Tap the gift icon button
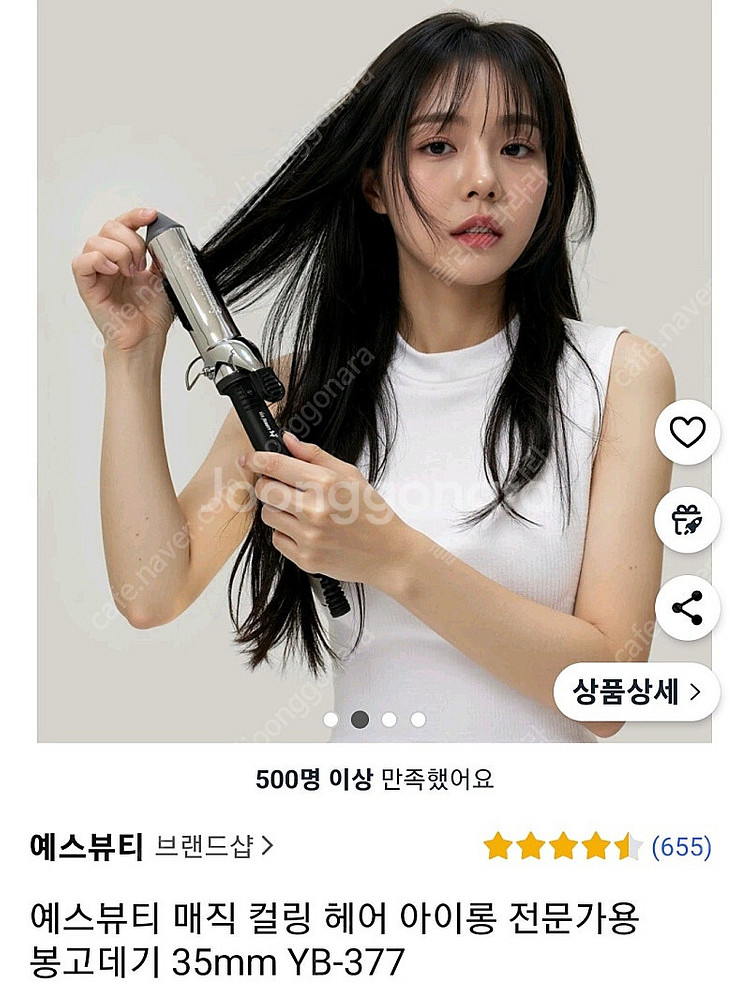Screen dimensions: 750x991 687,519
